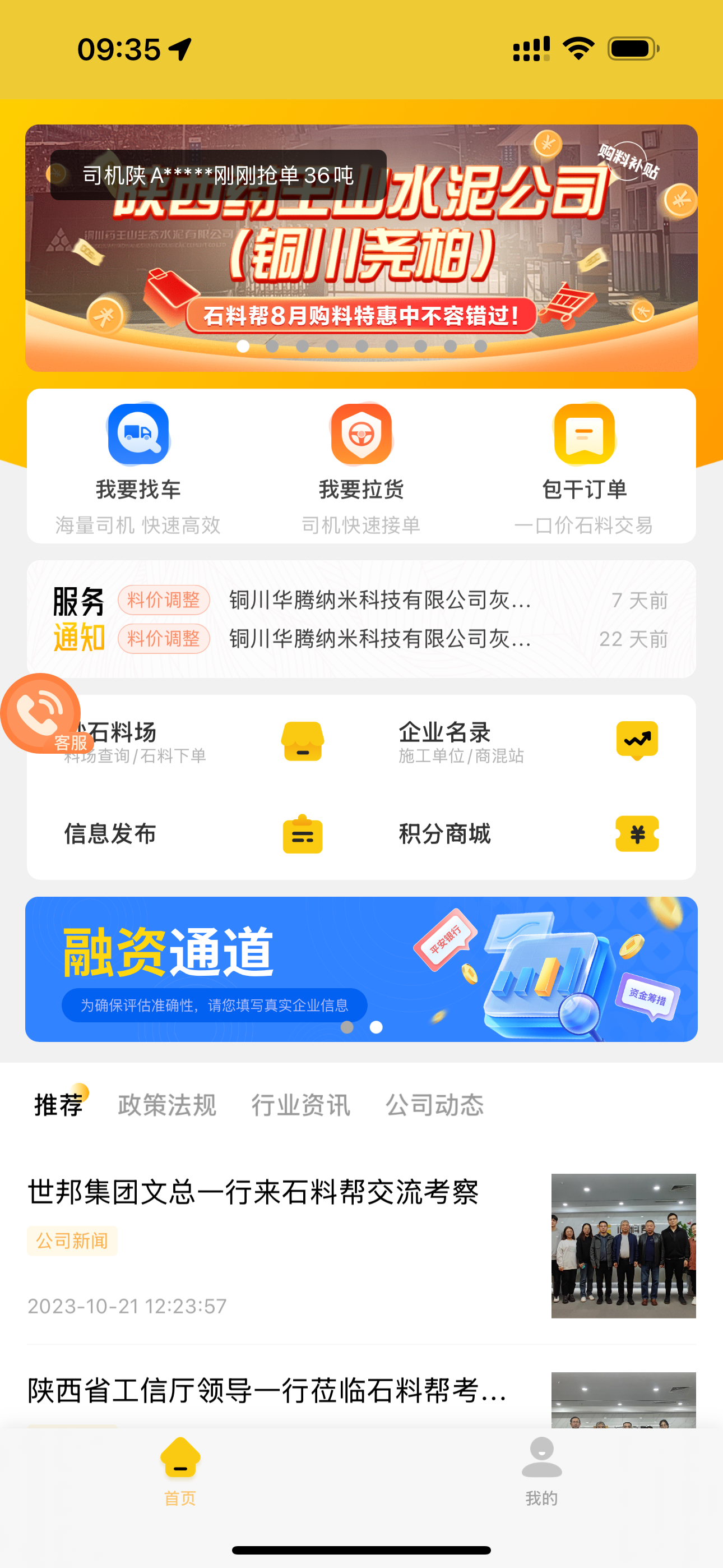
Task: Open article about 陕西省工信厅领导 visit
Action: [268, 1391]
